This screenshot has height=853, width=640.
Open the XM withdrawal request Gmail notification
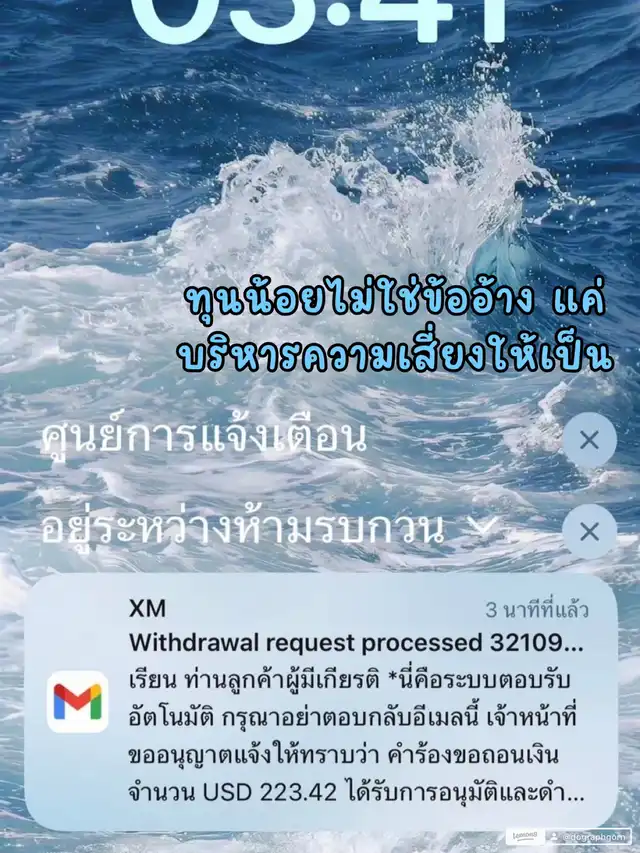point(321,701)
